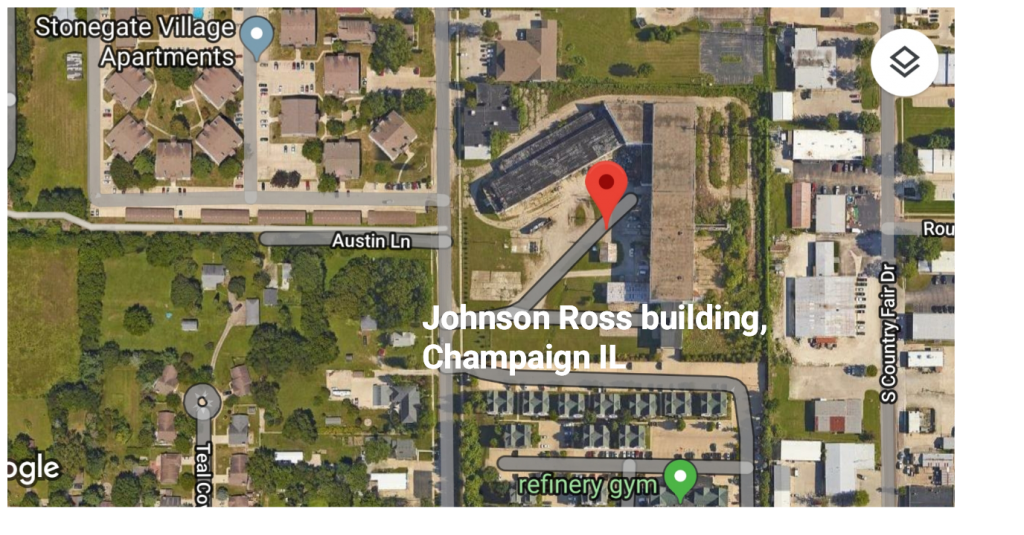
Task: Select the Stonegate Village Apartments pin
Action: [x=258, y=36]
